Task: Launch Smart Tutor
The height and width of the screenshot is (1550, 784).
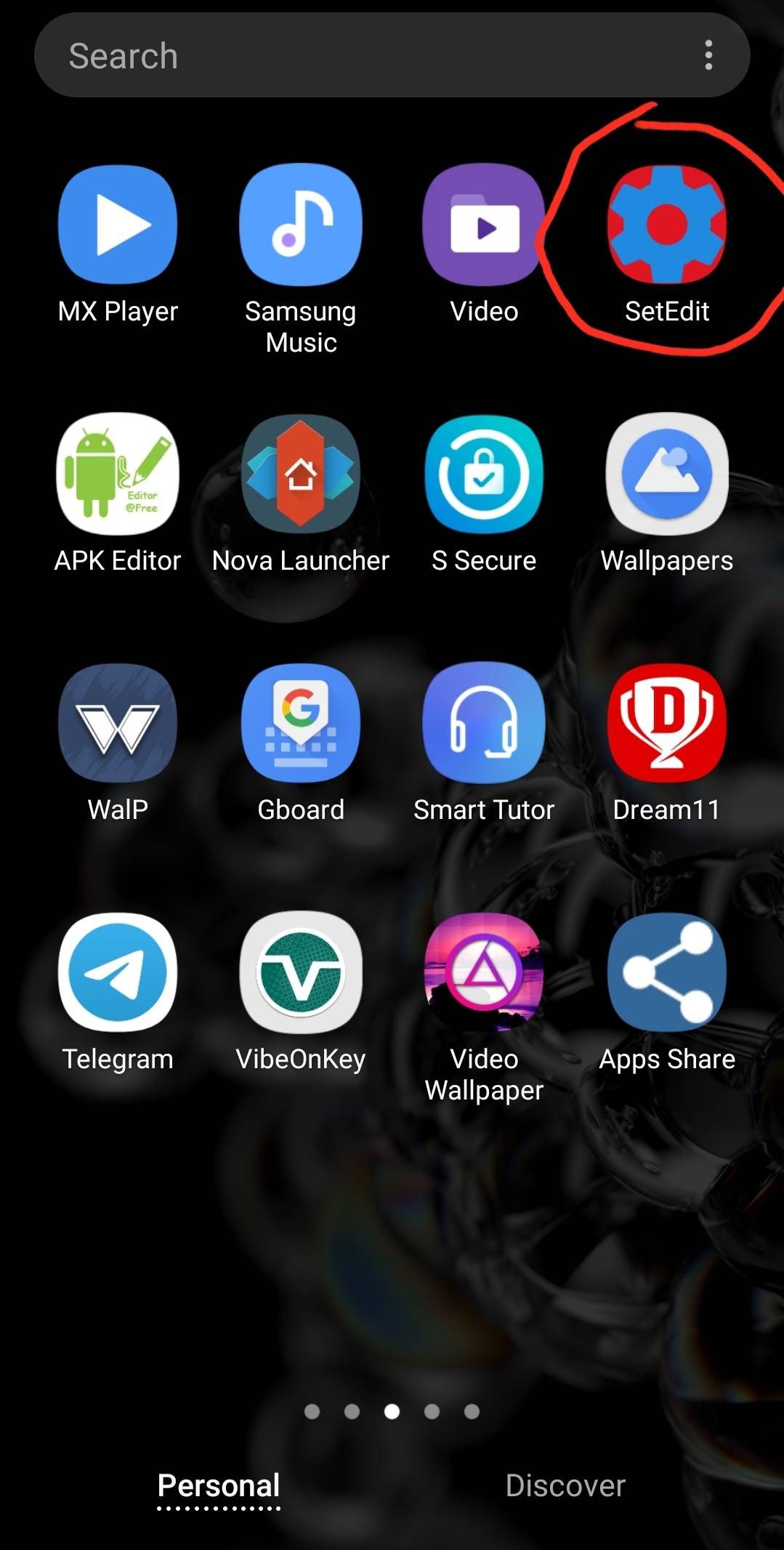Action: coord(484,723)
